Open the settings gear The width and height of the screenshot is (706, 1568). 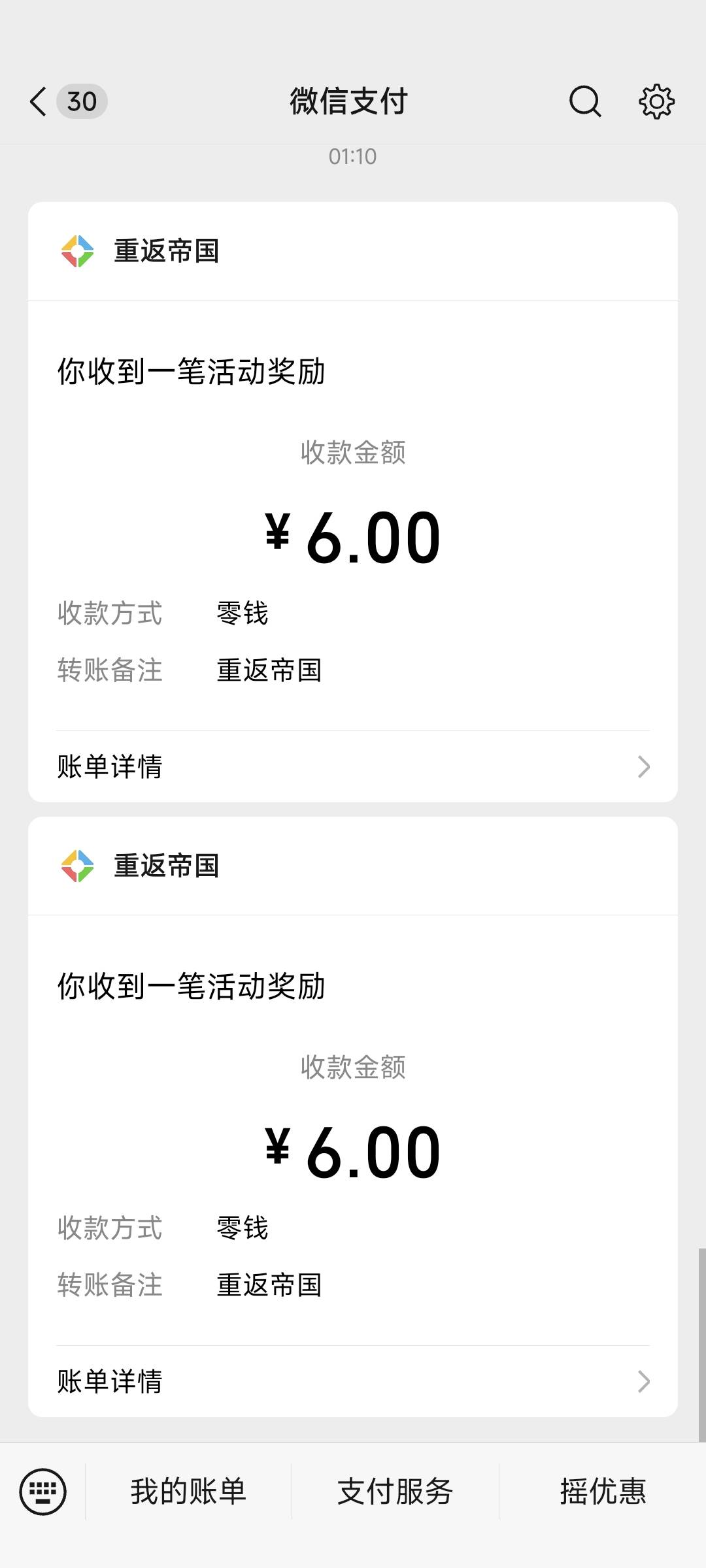click(656, 102)
